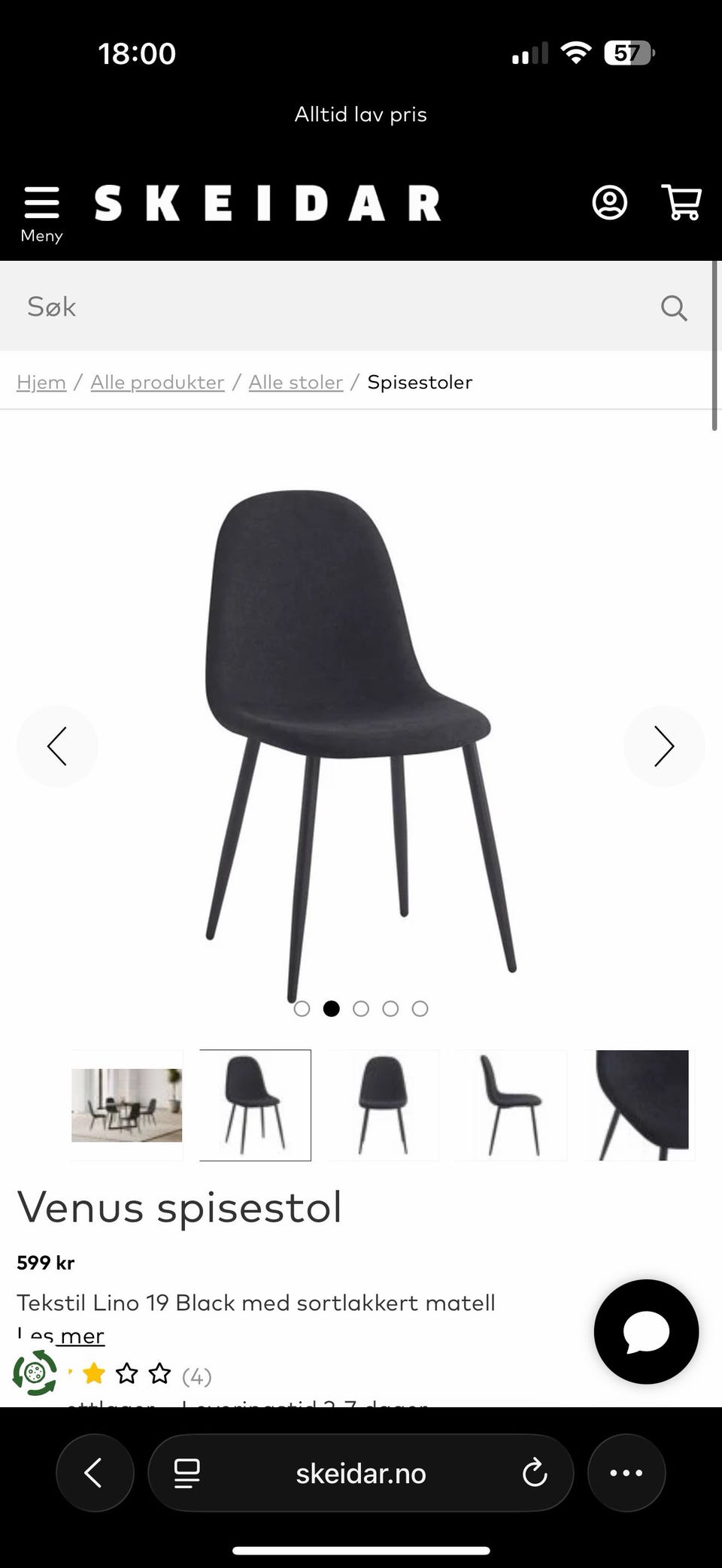Open Alle stoler breadcrumb link

click(x=296, y=383)
